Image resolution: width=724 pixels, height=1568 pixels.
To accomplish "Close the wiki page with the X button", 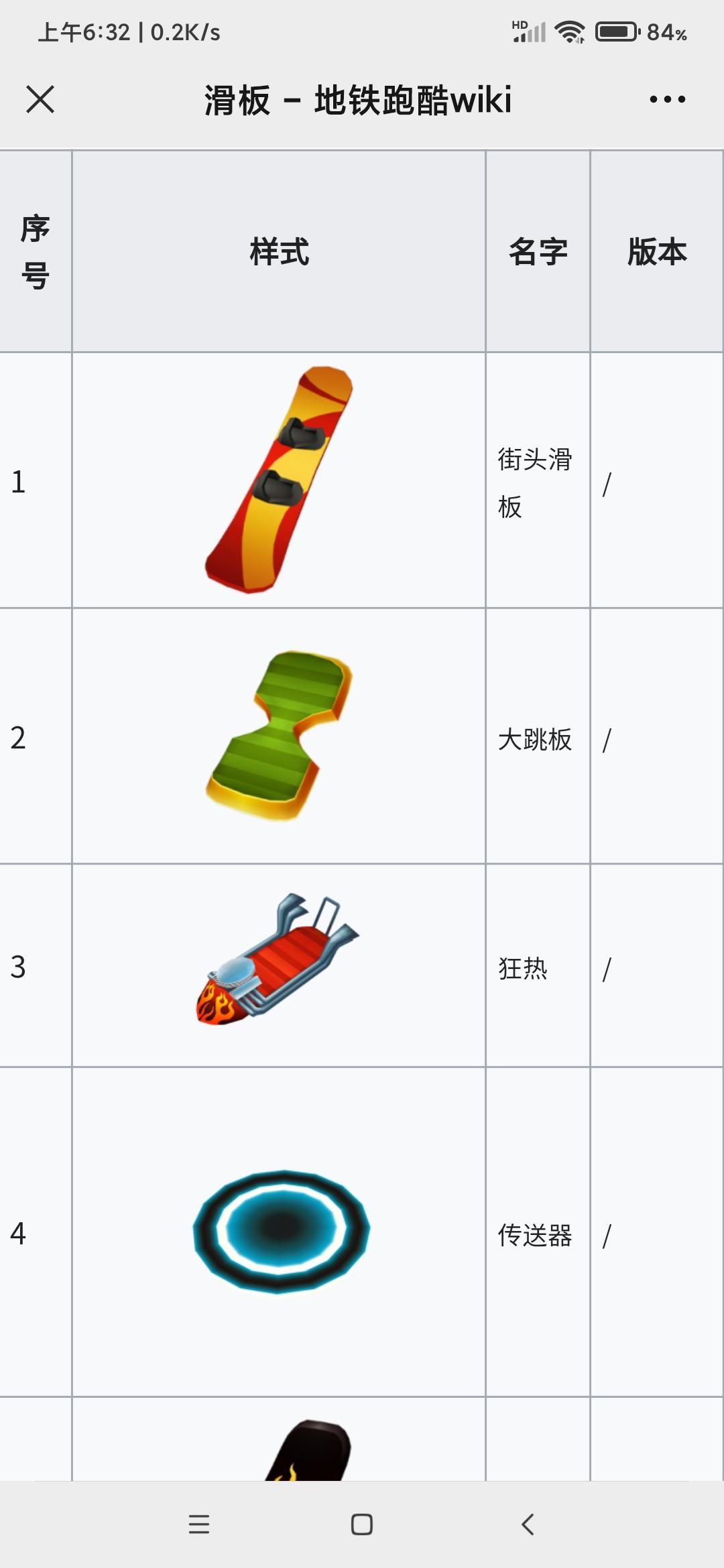I will [x=42, y=99].
